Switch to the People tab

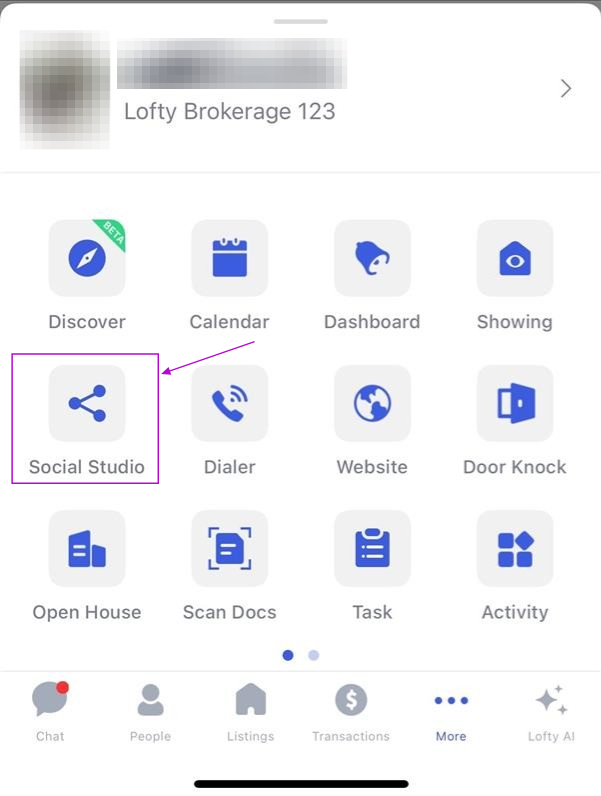pyautogui.click(x=150, y=712)
